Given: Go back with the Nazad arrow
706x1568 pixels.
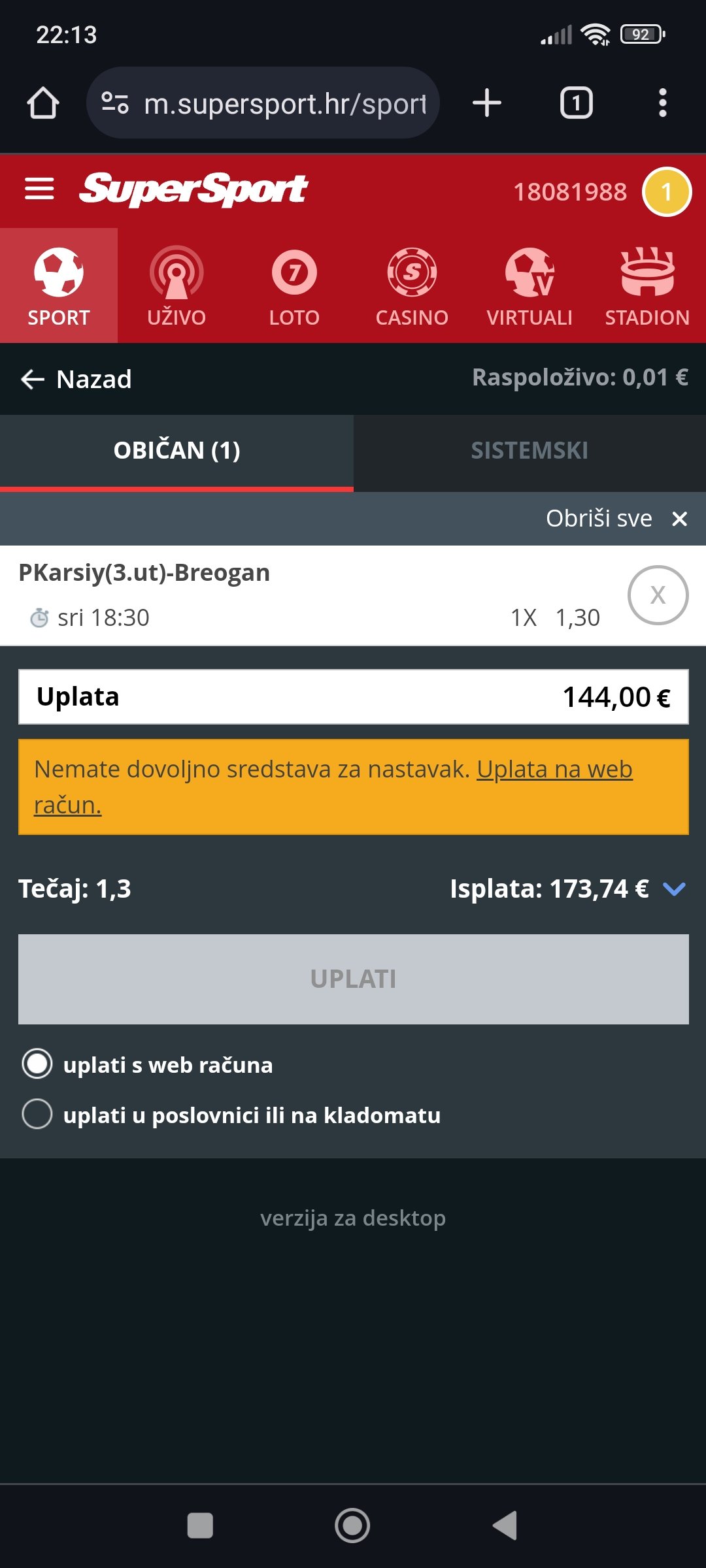Looking at the screenshot, I should (33, 379).
